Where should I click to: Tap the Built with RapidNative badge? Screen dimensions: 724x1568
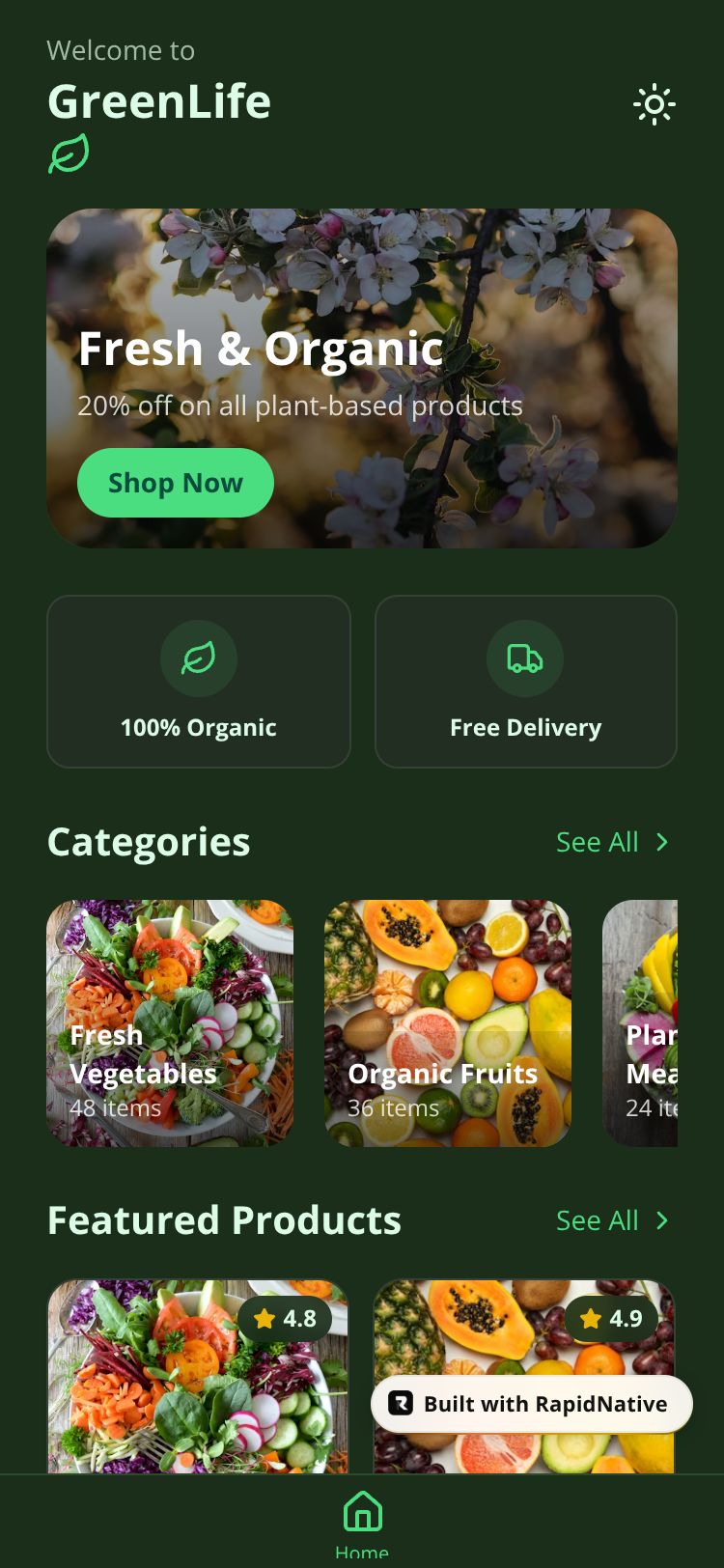click(532, 1404)
